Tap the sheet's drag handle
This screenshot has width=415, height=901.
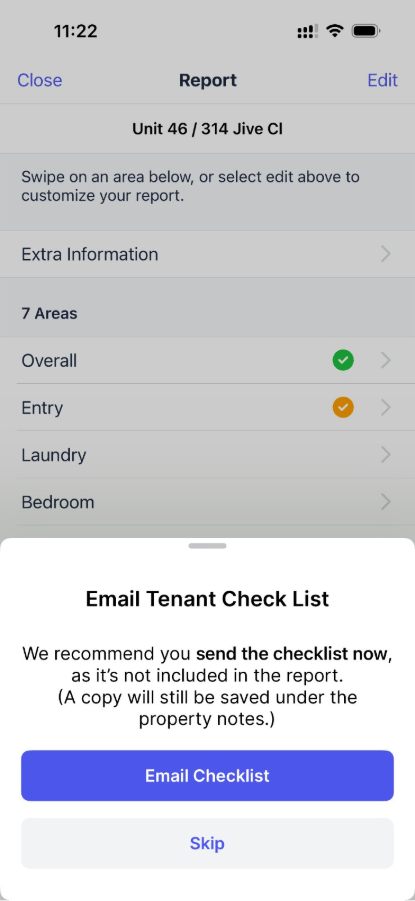click(x=208, y=545)
